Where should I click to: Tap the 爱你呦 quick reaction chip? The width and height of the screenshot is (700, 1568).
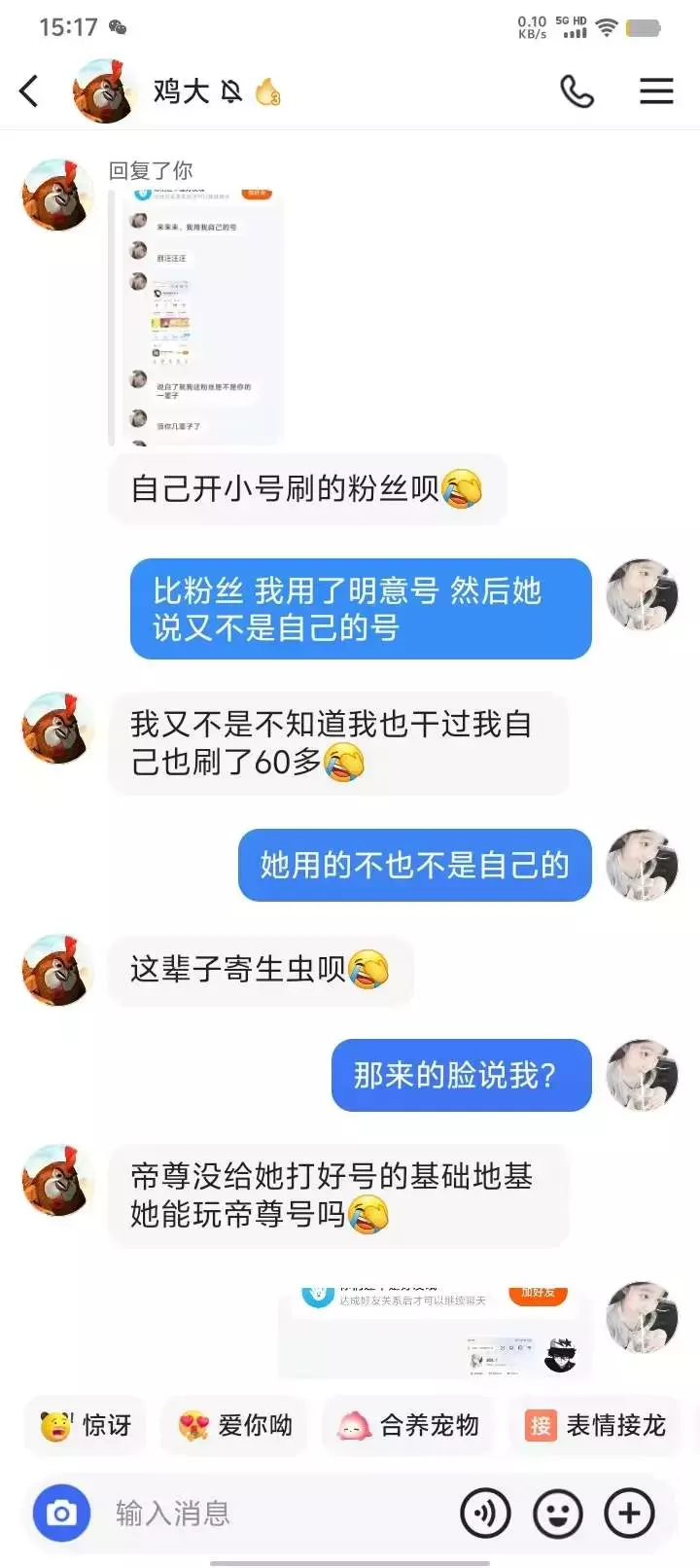coord(234,1426)
